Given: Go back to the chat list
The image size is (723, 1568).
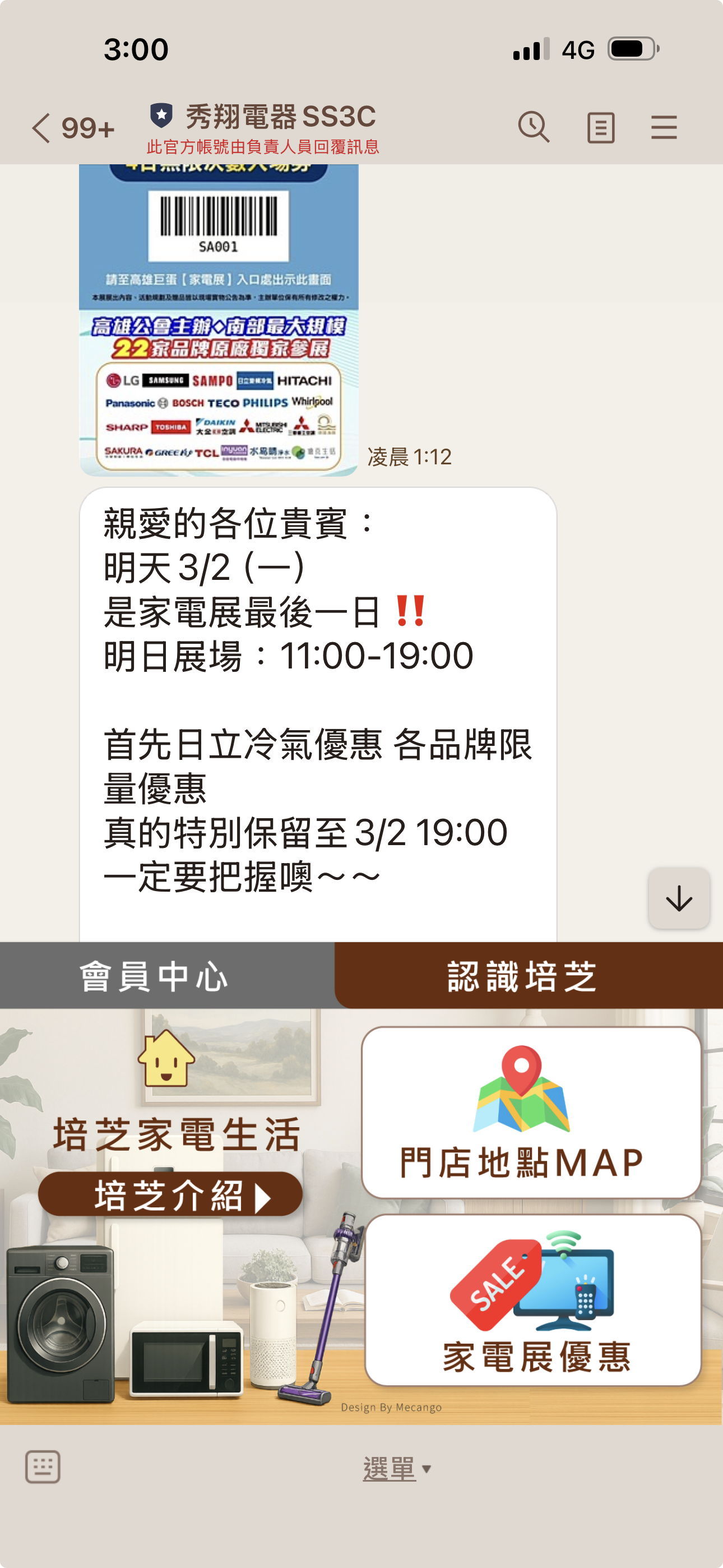Looking at the screenshot, I should 43,128.
